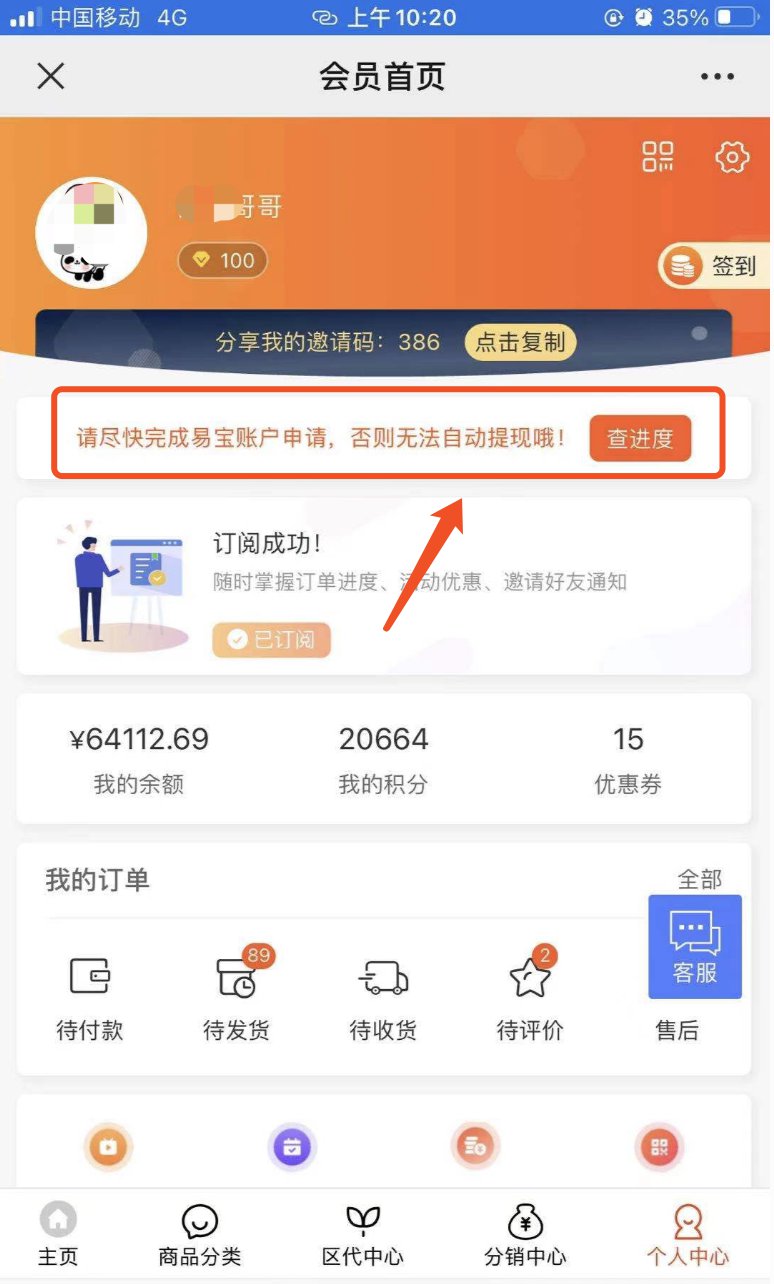Viewport: 774px width, 1284px height.
Task: View 优惠券 coupons
Action: [x=628, y=759]
